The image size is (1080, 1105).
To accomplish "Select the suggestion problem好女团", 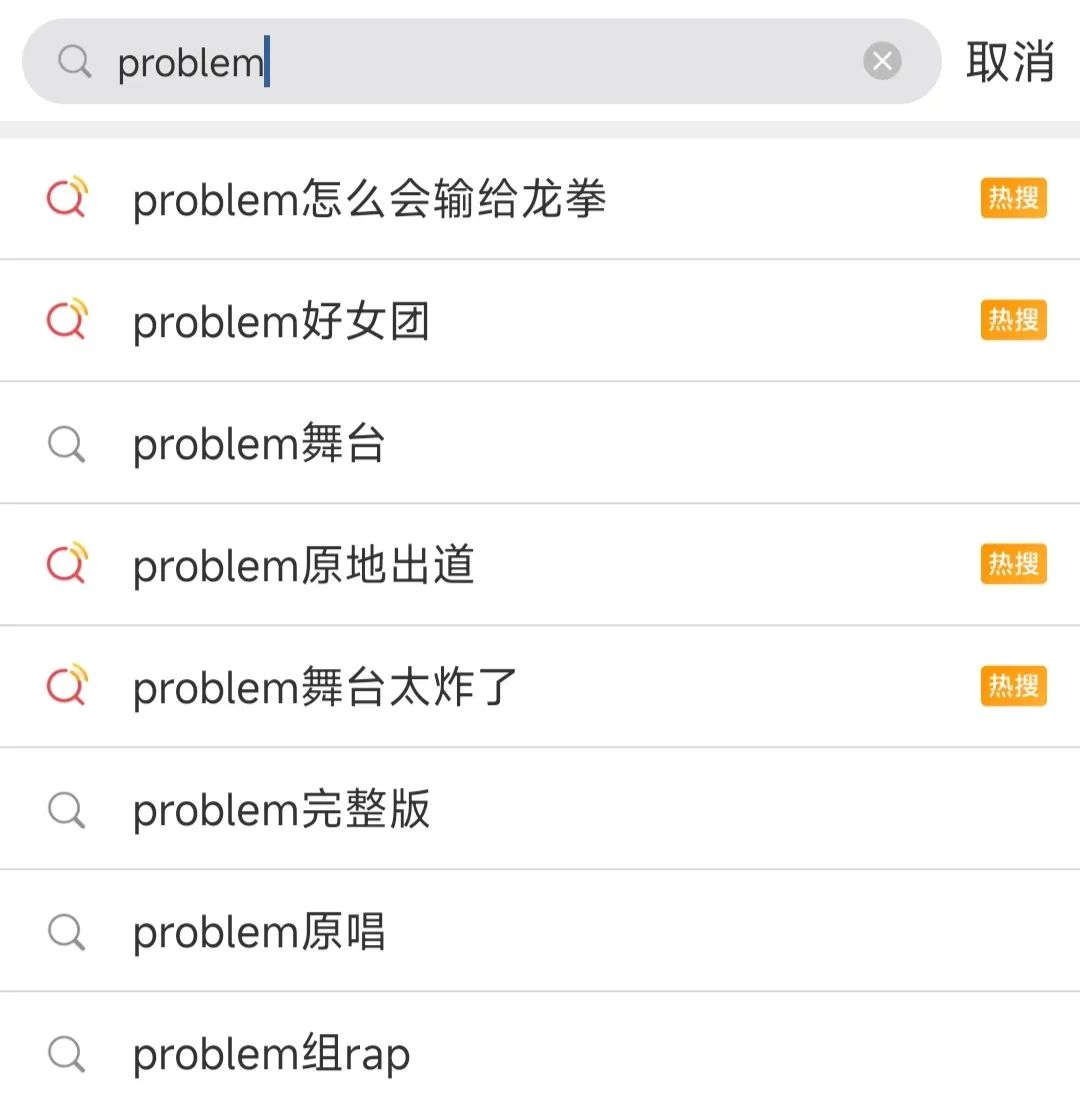I will [x=280, y=320].
